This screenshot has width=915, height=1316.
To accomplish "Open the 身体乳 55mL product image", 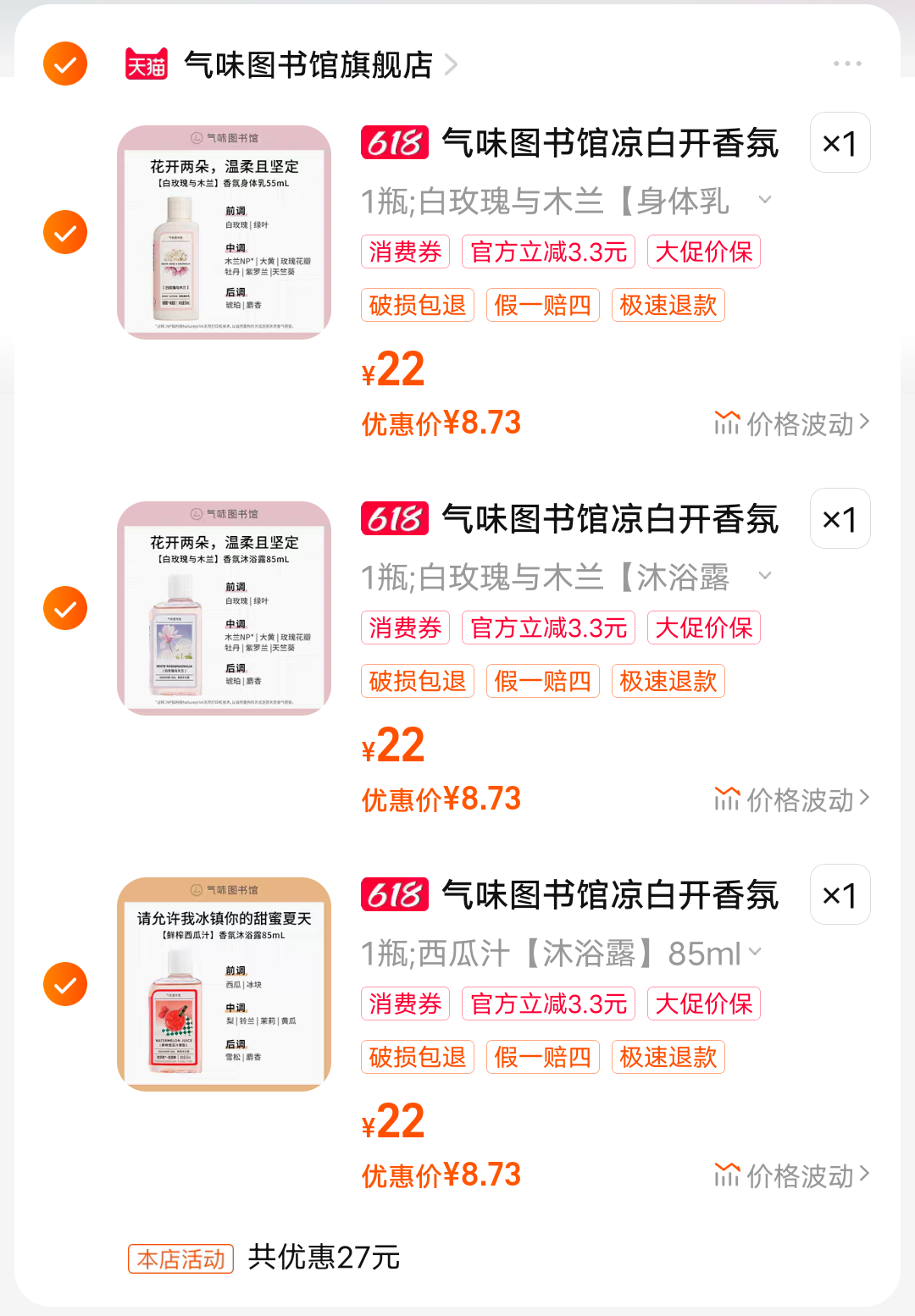I will pyautogui.click(x=224, y=233).
